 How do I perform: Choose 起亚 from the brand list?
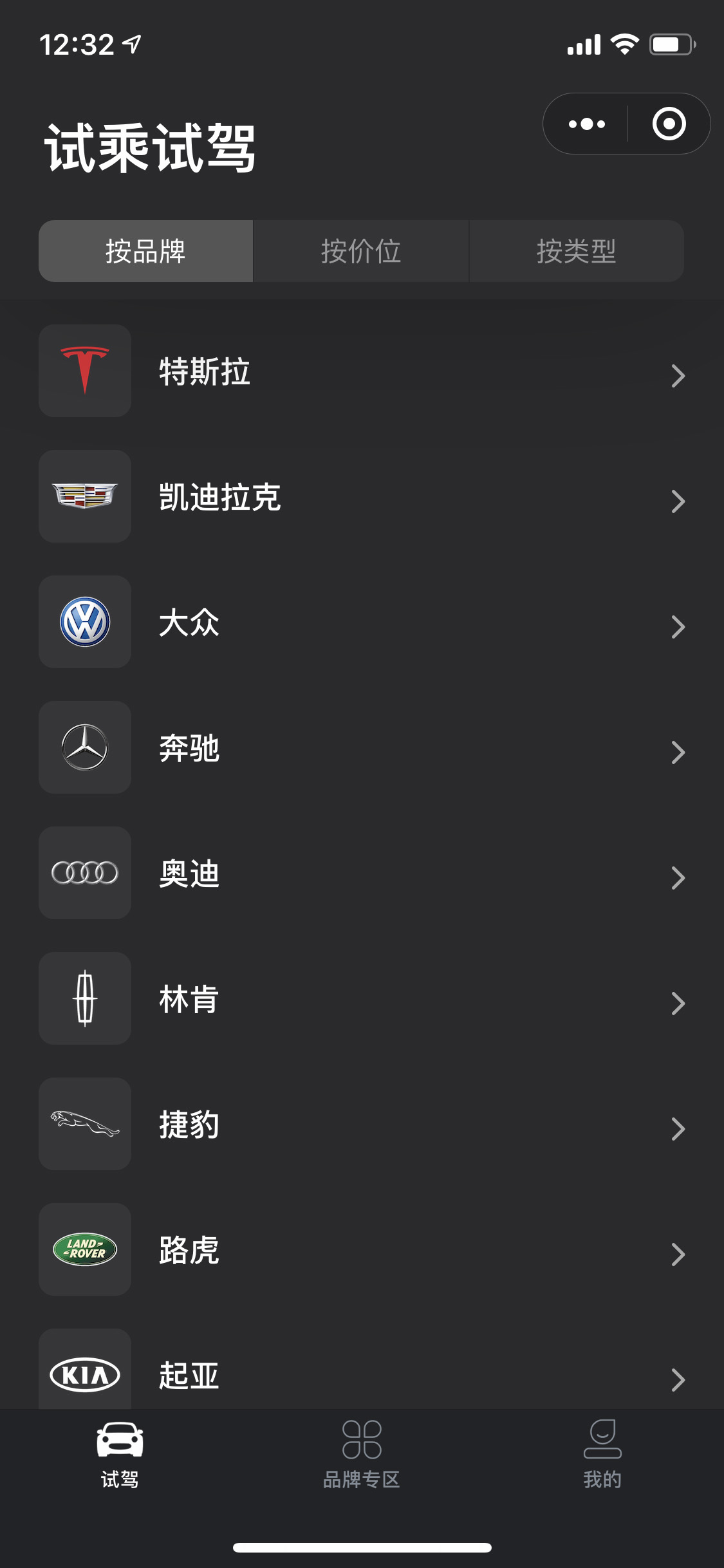coord(362,1368)
